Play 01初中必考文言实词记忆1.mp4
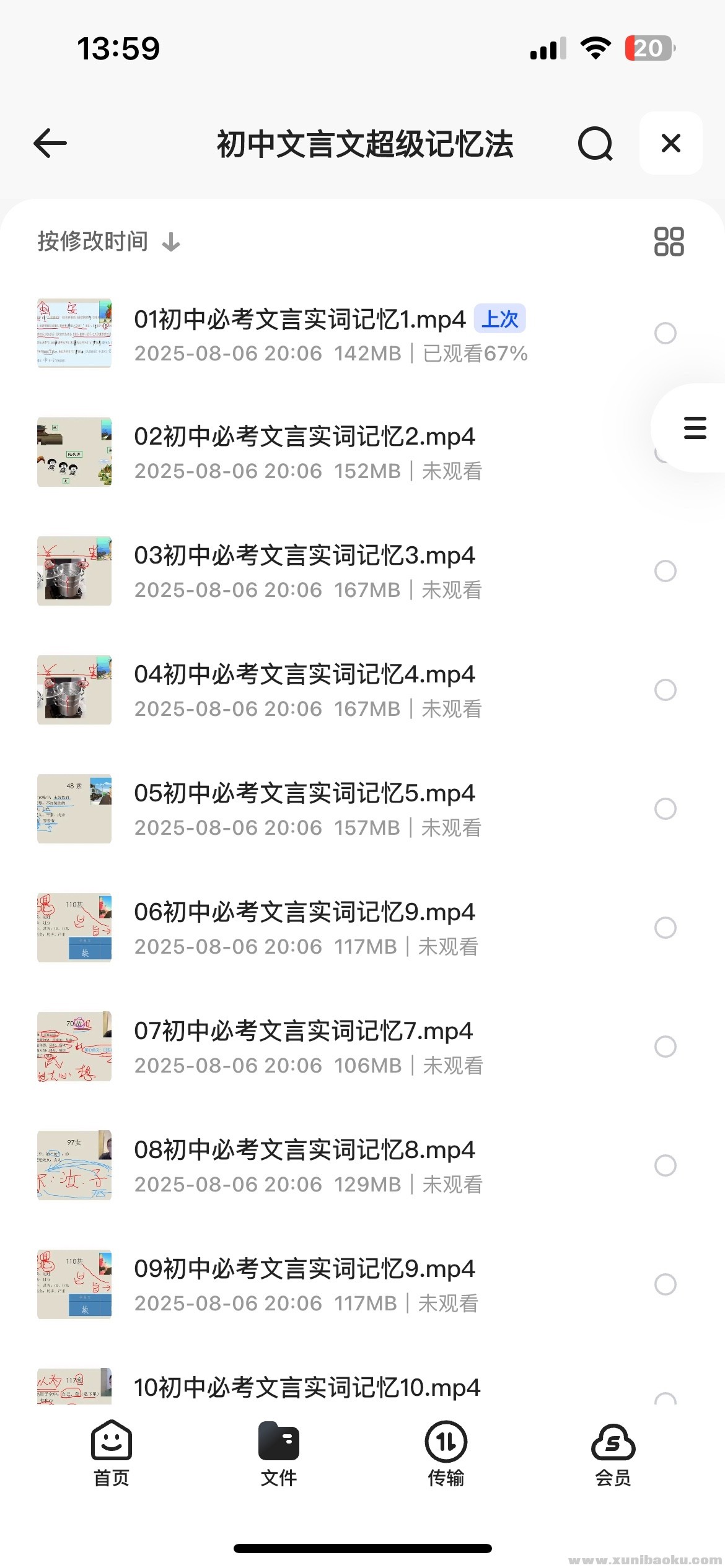The width and height of the screenshot is (725, 1568). tap(299, 320)
